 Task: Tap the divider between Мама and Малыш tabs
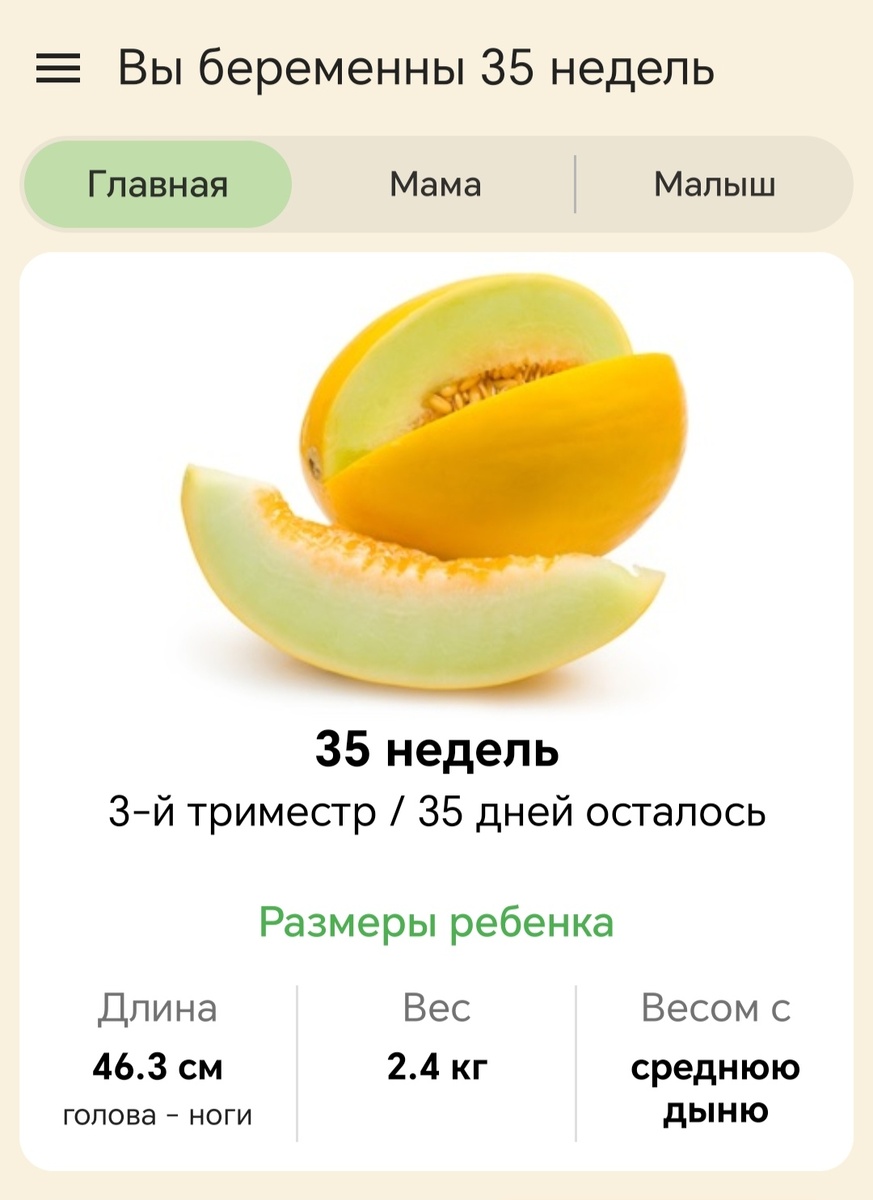(x=577, y=183)
